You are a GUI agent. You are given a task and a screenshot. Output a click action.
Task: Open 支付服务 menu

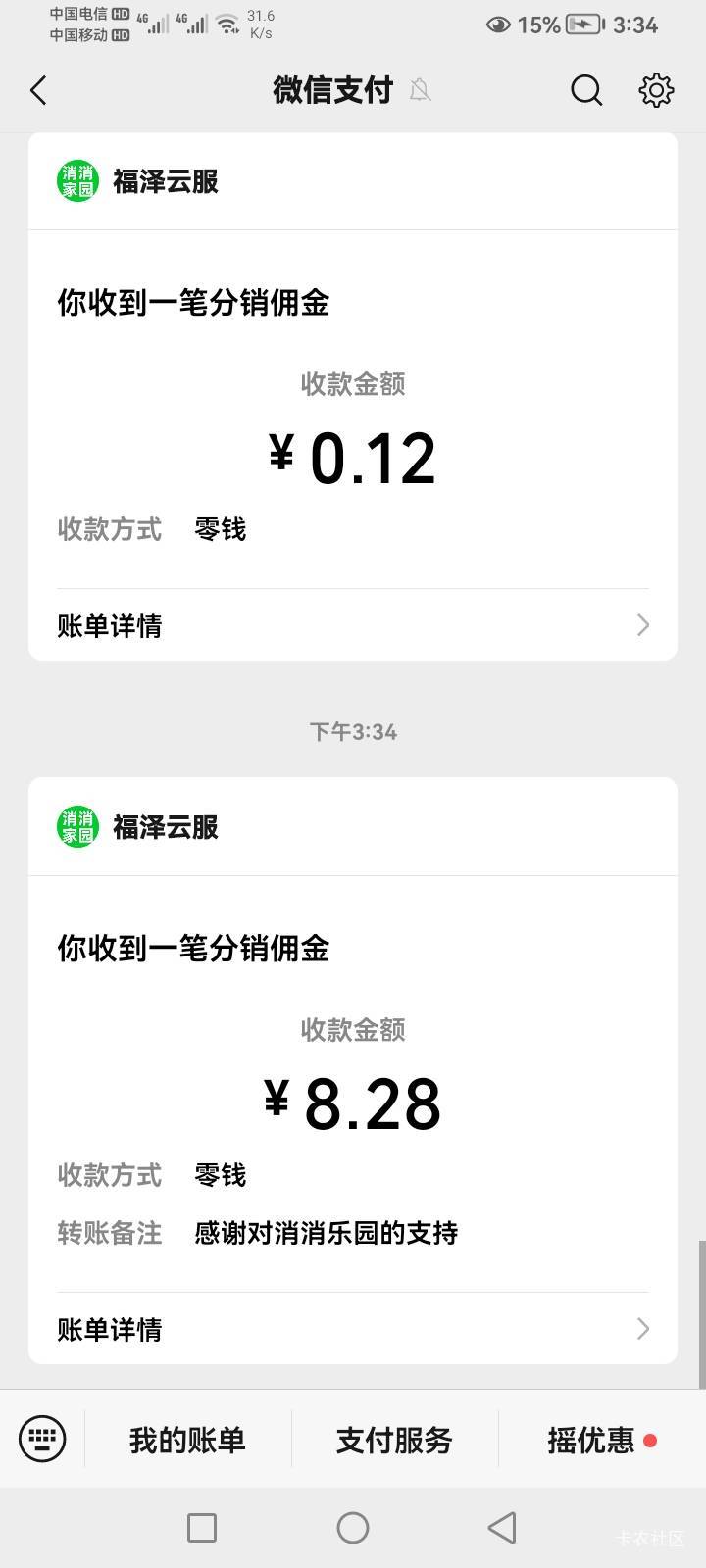coord(394,1440)
